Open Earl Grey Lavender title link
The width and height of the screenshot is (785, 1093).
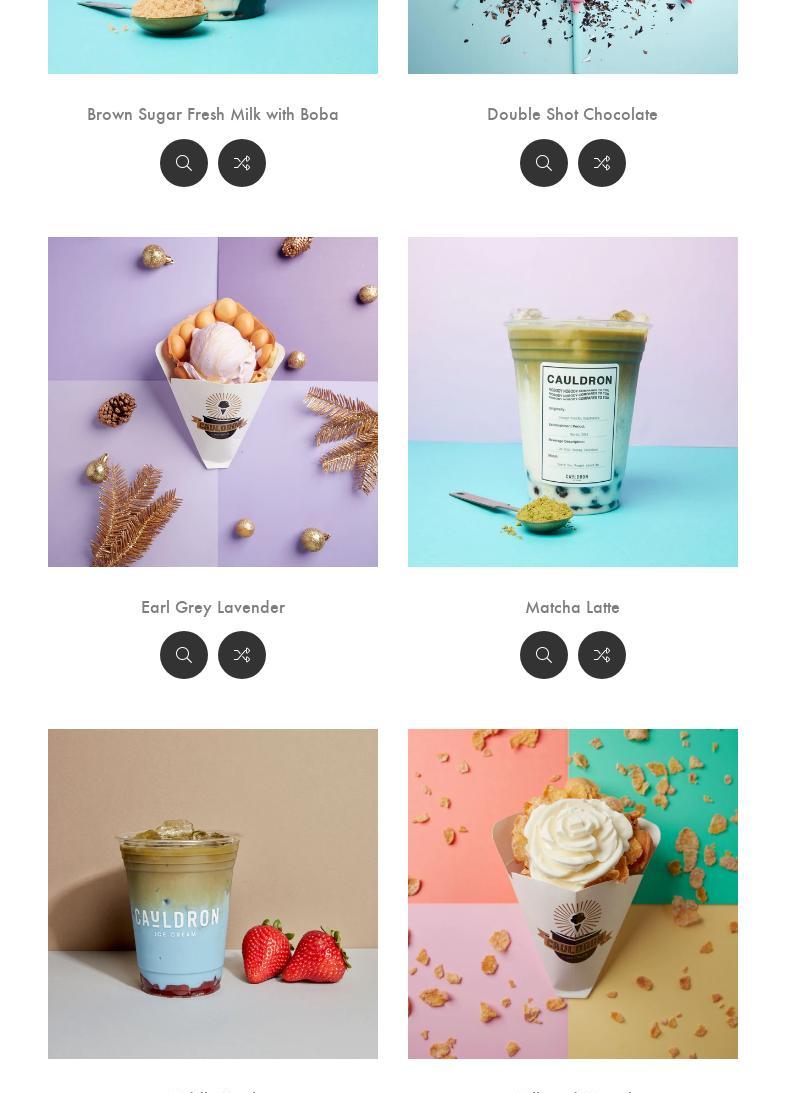coord(213,608)
